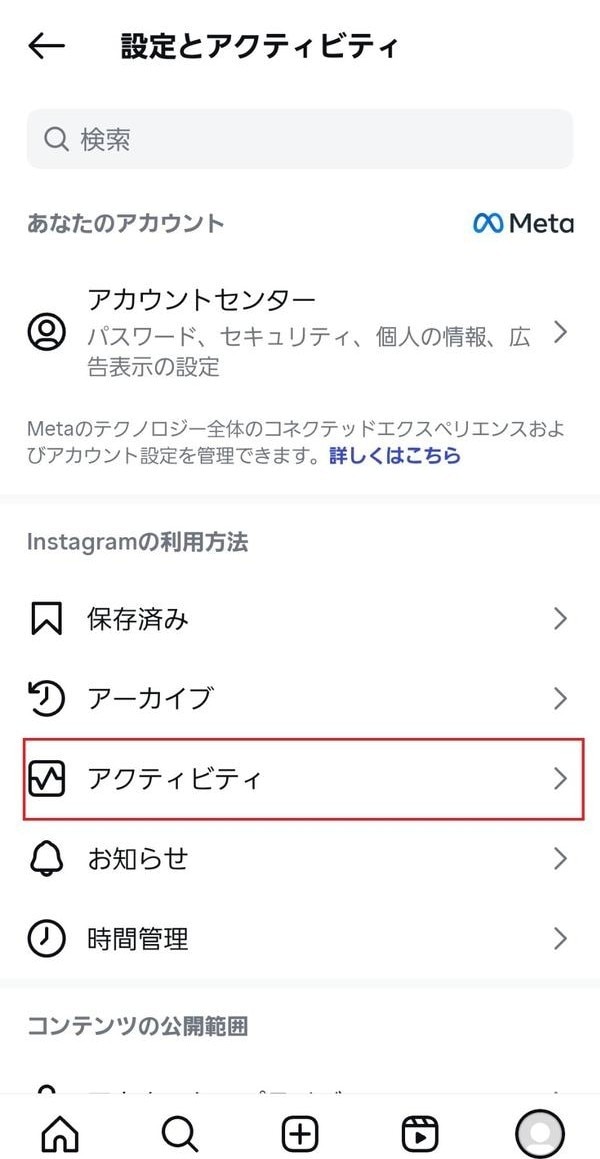This screenshot has width=600, height=1159.
Task: Go back using the arrow icon
Action: point(46,46)
